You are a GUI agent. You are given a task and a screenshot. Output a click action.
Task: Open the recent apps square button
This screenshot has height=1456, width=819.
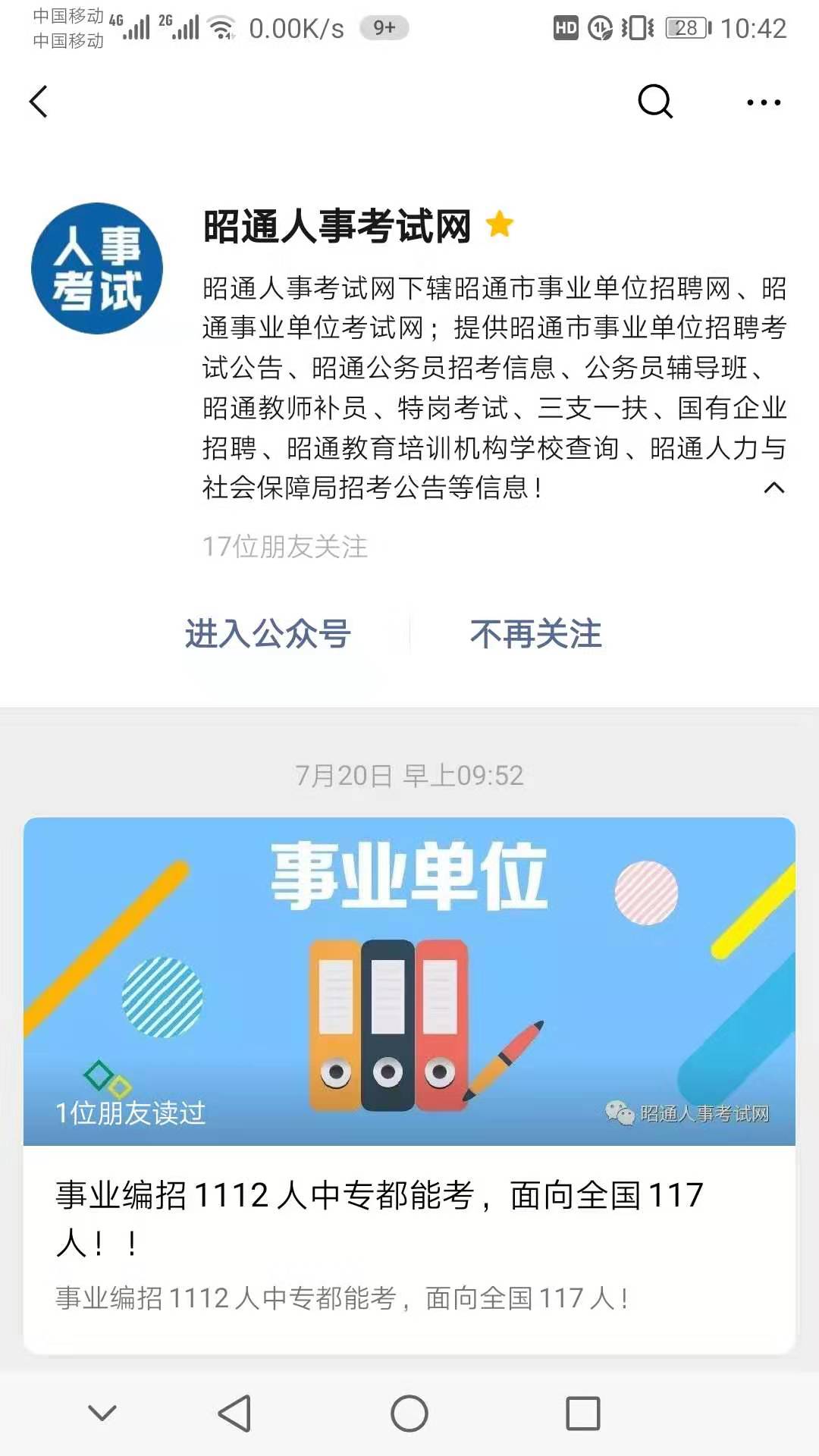[583, 1414]
